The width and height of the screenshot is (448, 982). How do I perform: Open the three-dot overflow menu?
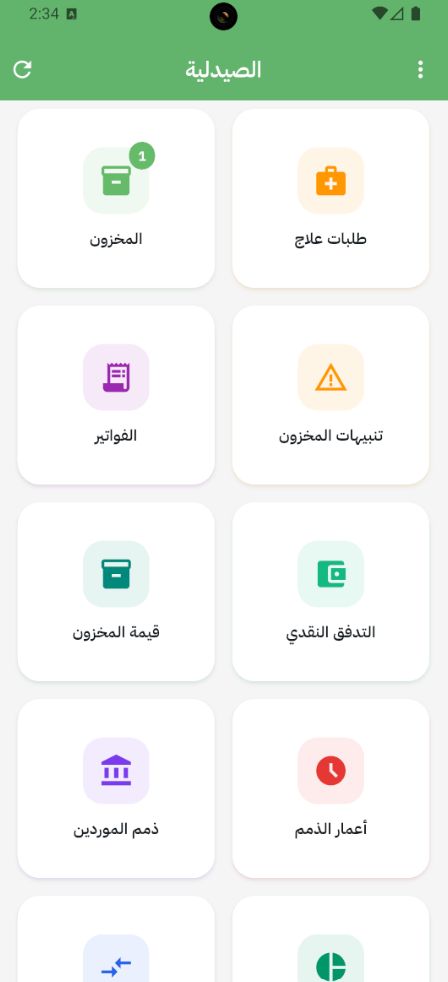(420, 70)
